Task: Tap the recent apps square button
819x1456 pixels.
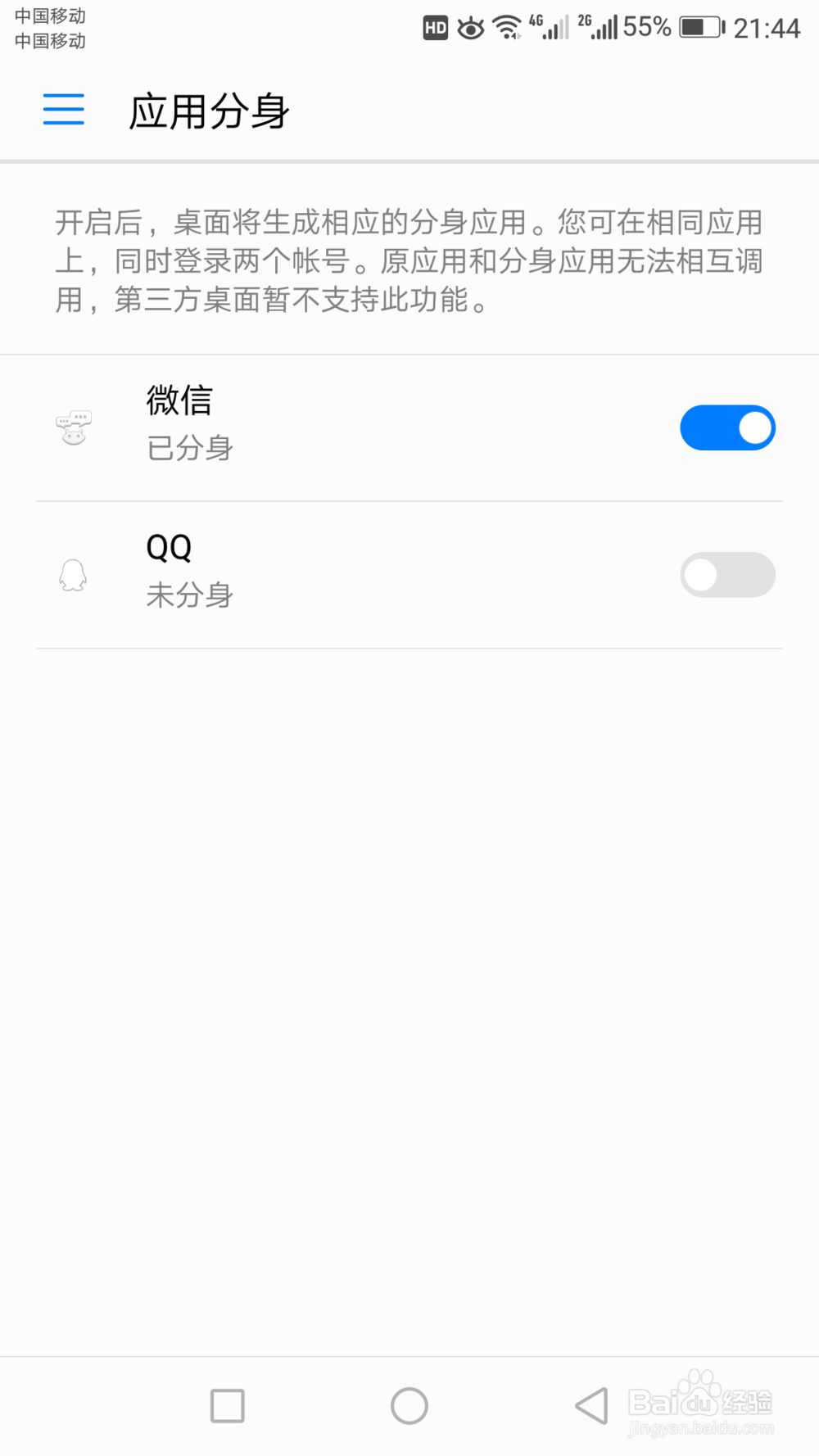Action: pos(227,1406)
